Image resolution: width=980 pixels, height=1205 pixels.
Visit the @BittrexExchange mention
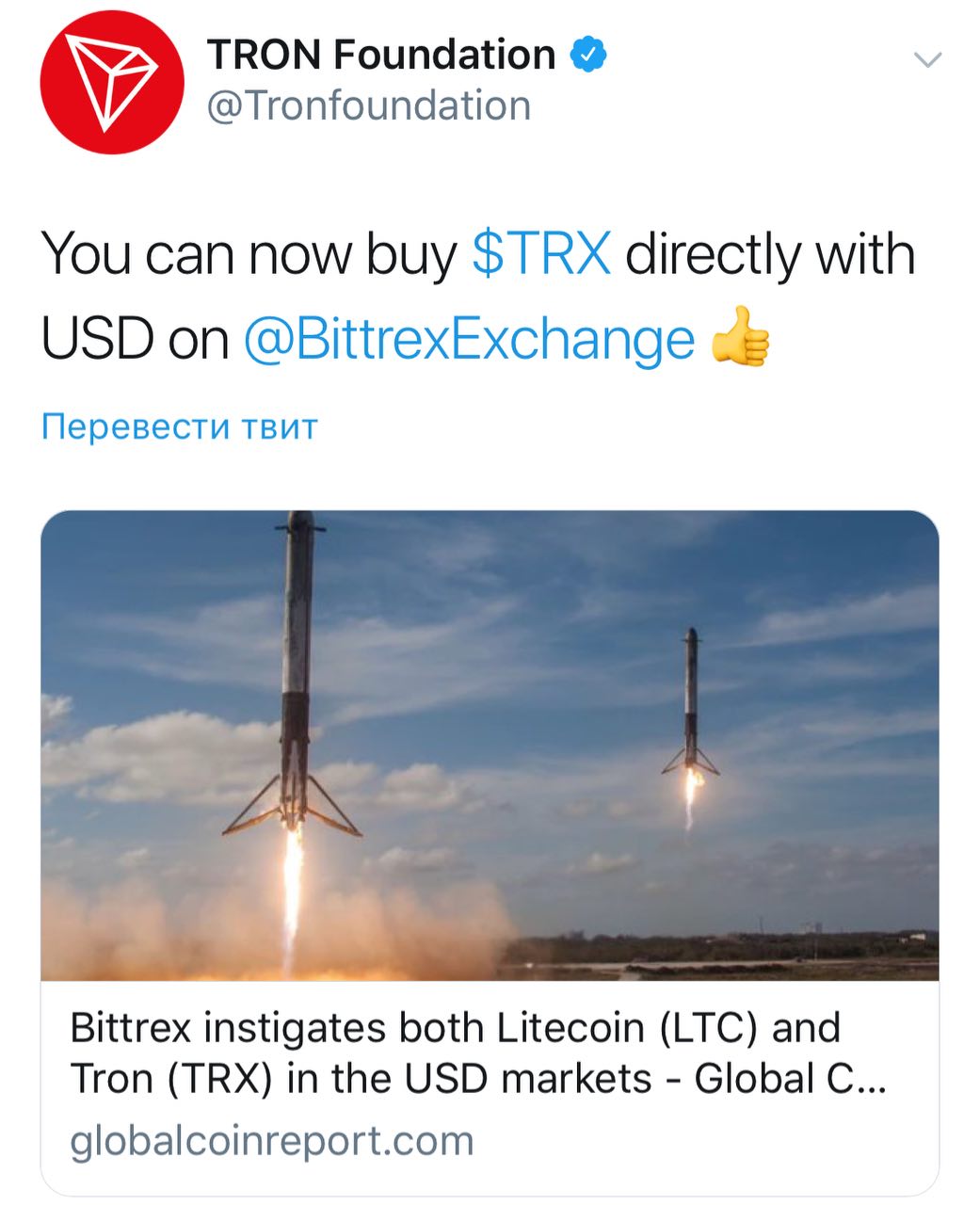(x=469, y=339)
